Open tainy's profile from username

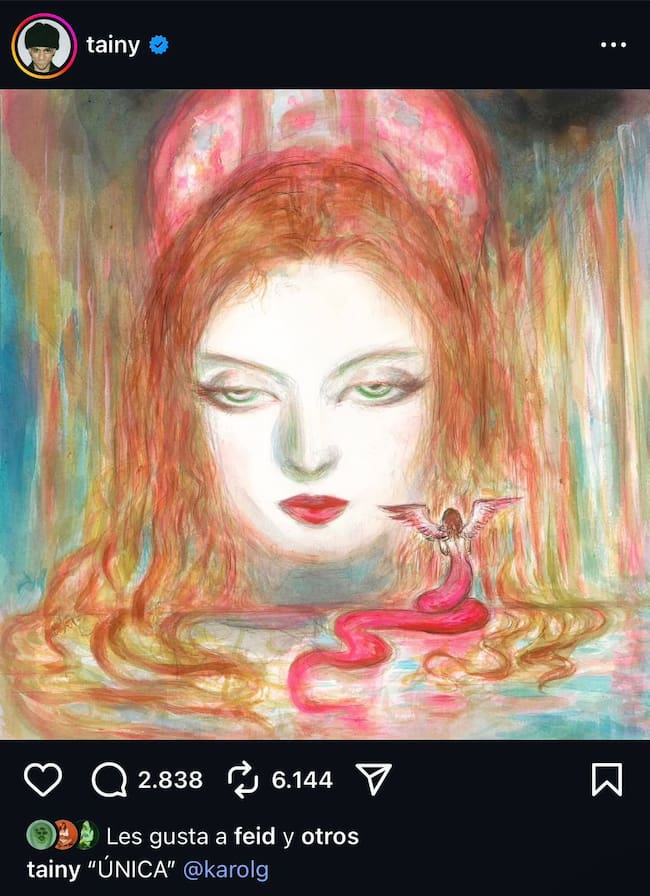[x=114, y=45]
